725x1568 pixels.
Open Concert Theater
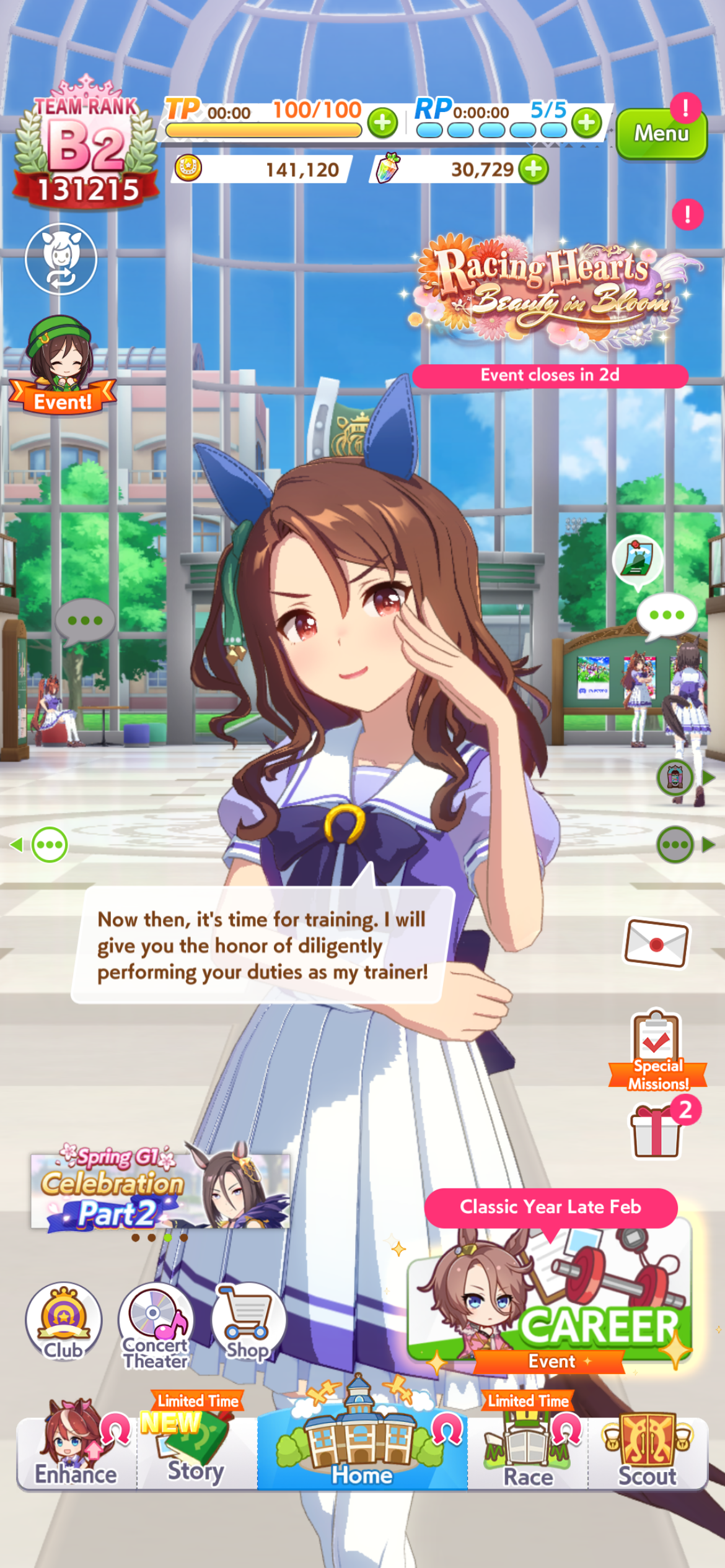pos(155,1324)
